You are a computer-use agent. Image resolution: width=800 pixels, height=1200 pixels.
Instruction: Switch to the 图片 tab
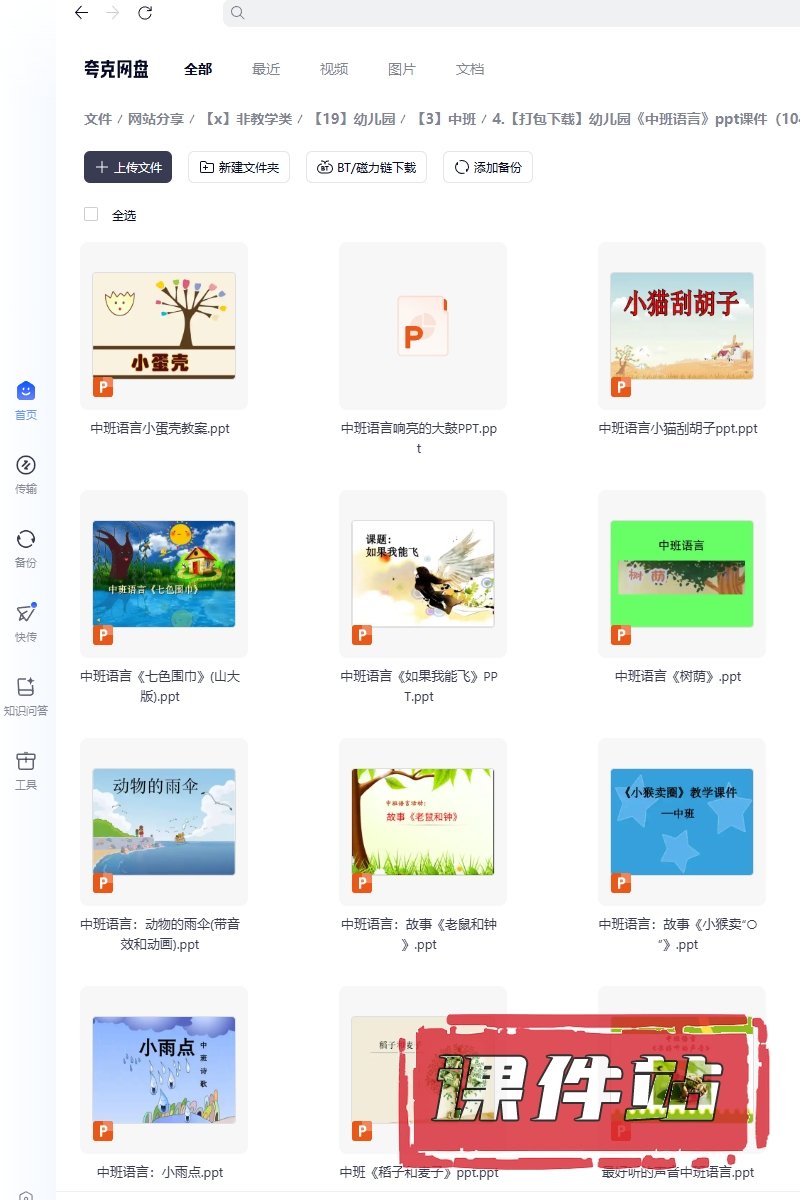402,69
